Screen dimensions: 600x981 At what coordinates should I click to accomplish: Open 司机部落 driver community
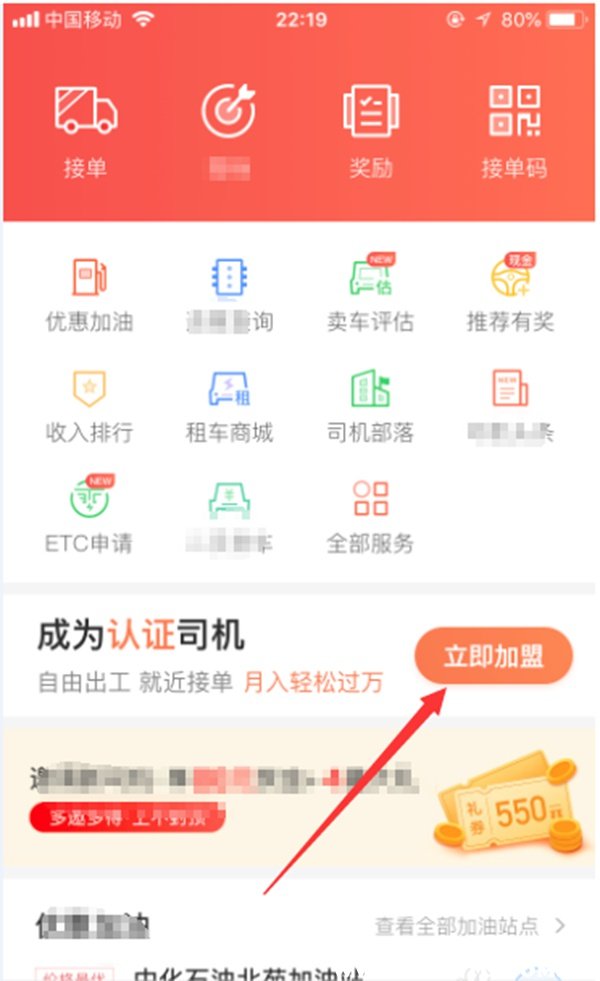(370, 405)
